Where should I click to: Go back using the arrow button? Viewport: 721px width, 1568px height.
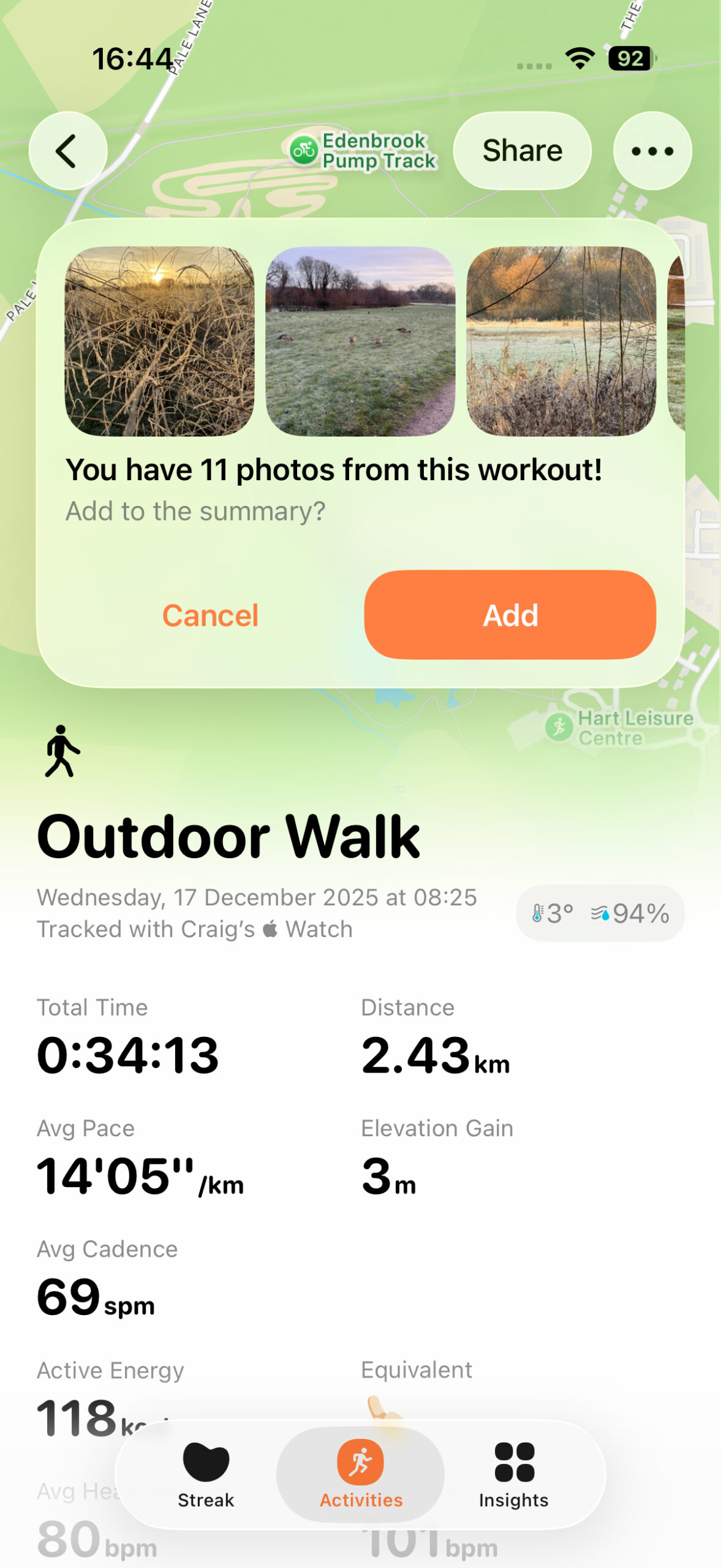(67, 151)
